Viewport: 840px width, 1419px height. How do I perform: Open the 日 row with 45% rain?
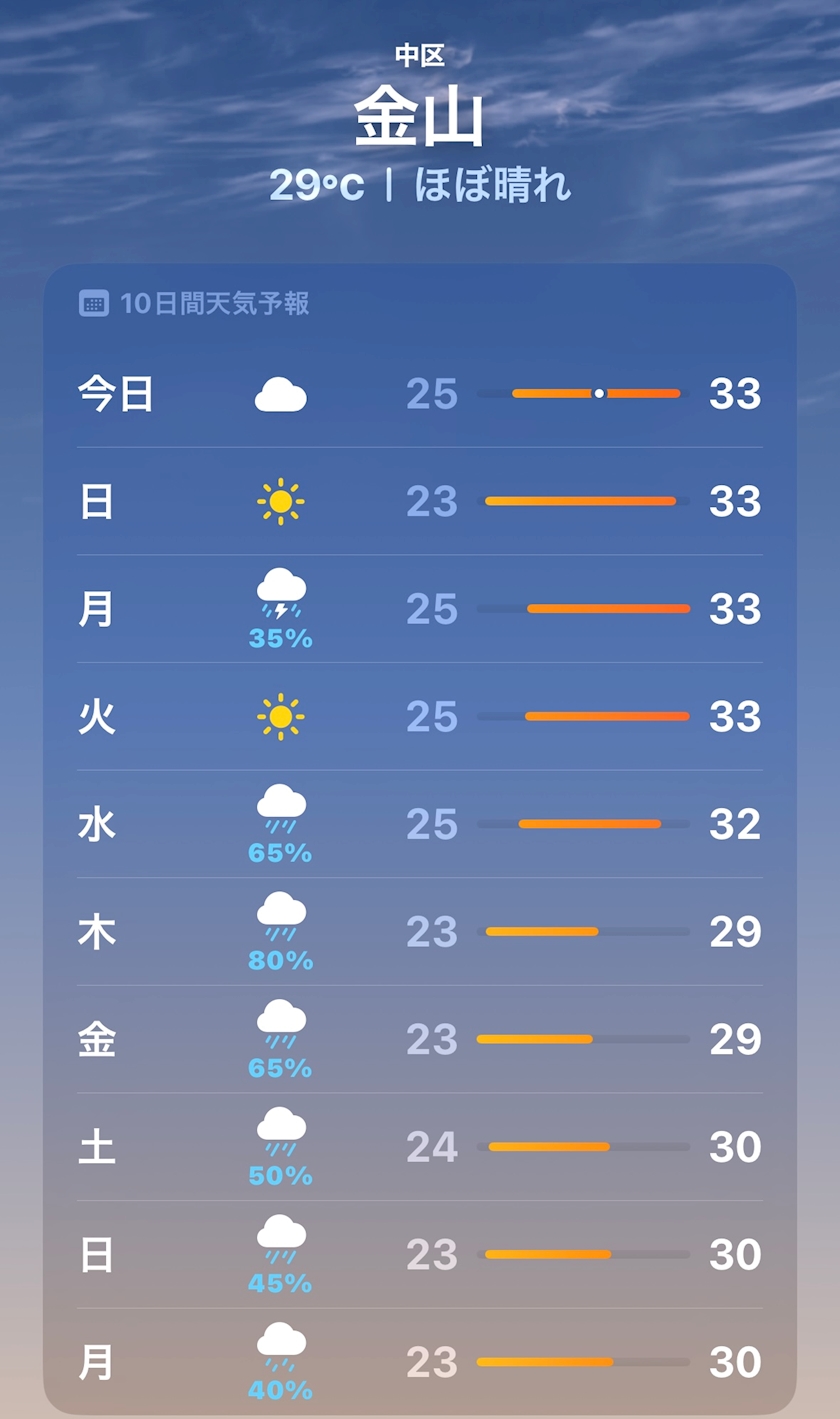click(420, 1254)
